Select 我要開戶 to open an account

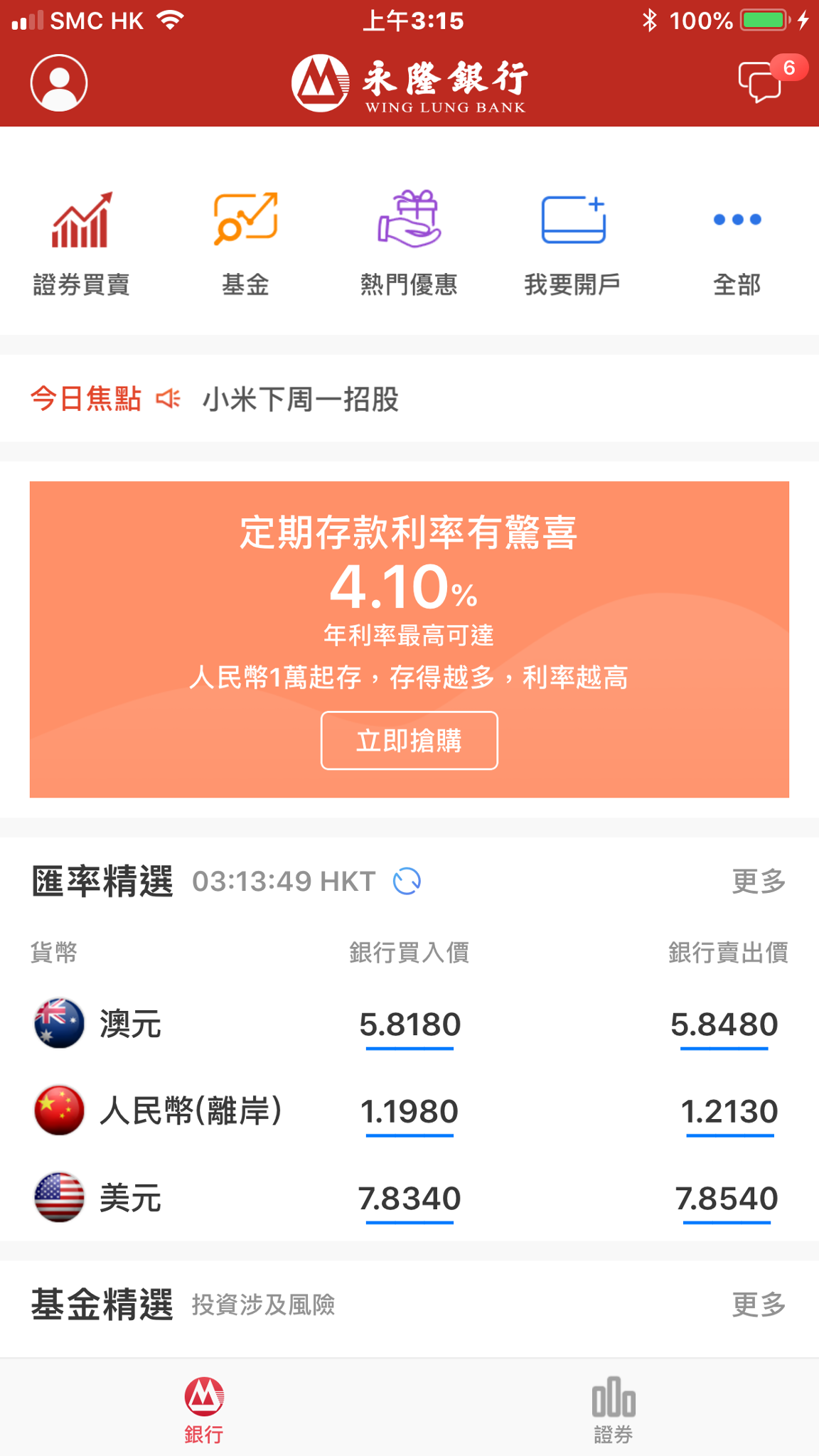pyautogui.click(x=573, y=243)
